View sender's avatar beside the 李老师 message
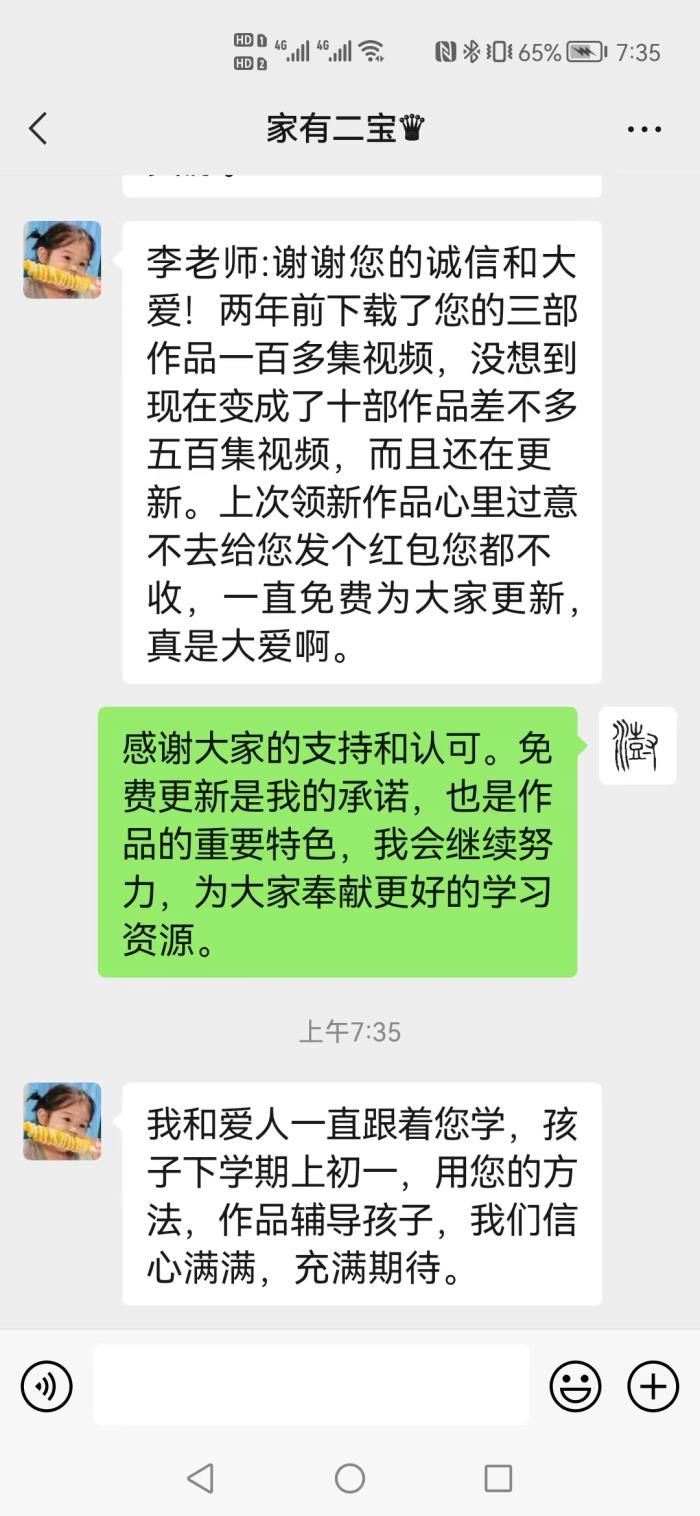Image resolution: width=700 pixels, height=1516 pixels. [x=62, y=260]
